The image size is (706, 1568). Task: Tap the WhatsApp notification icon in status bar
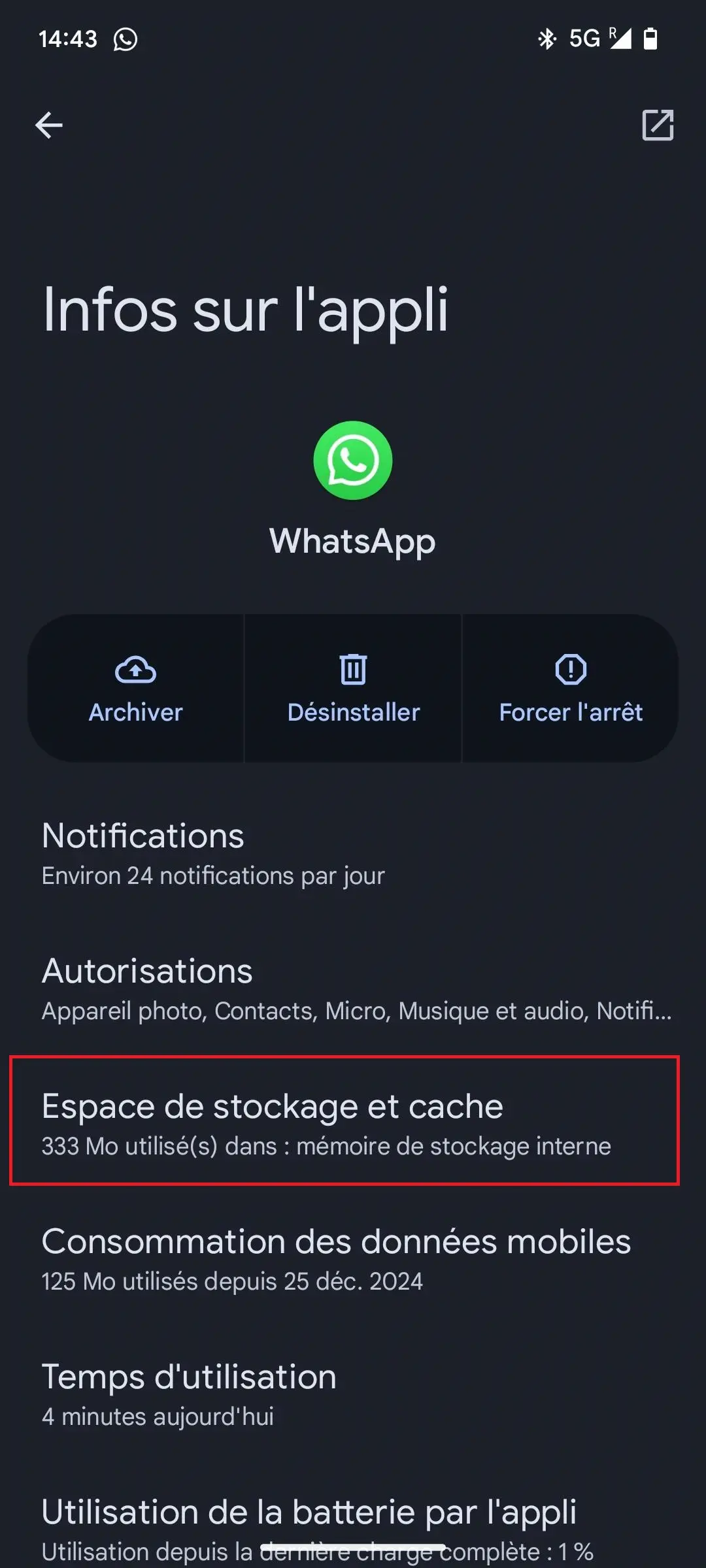pos(124,39)
